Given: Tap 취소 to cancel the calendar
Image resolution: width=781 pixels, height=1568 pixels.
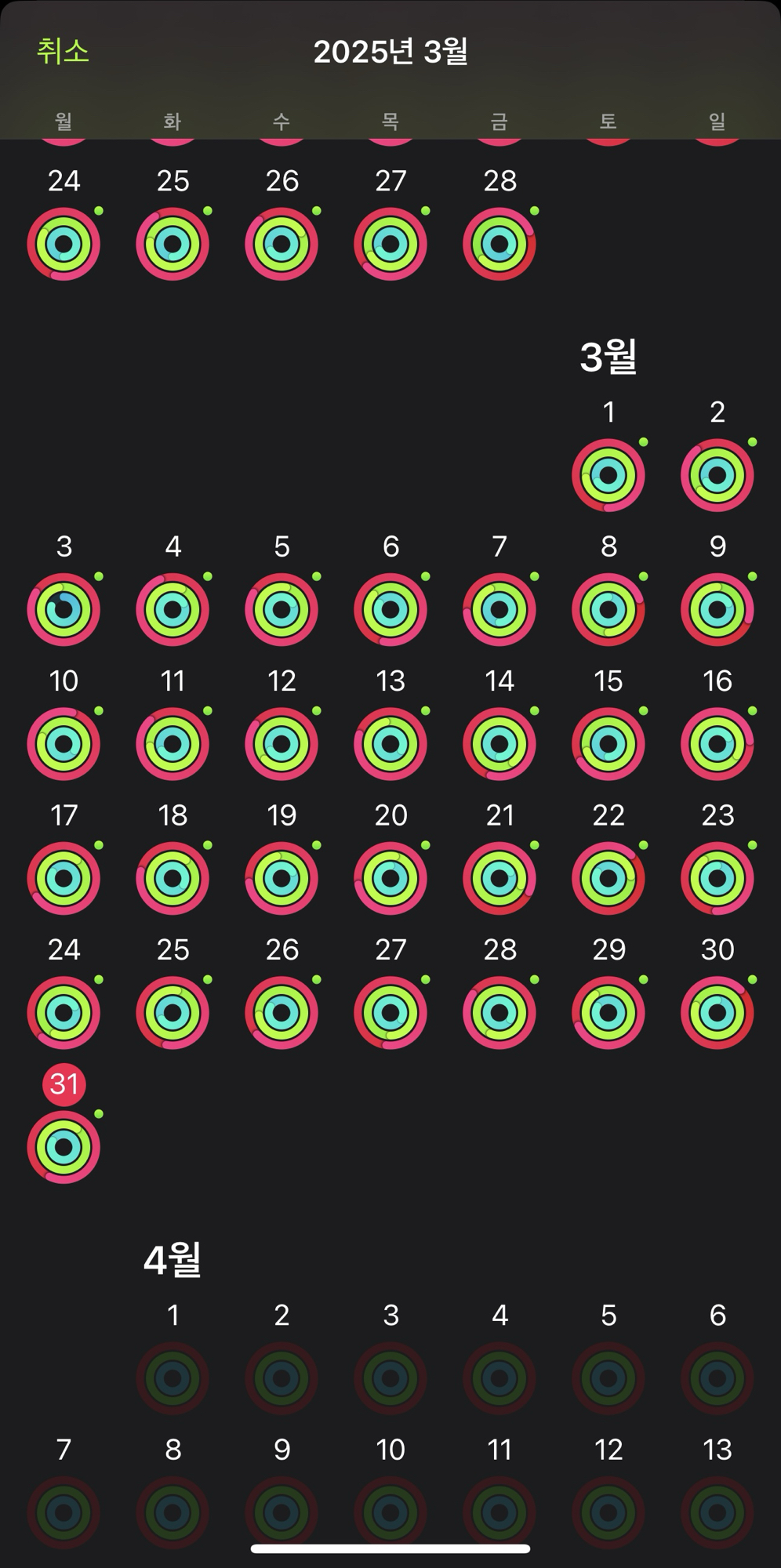Looking at the screenshot, I should point(63,52).
